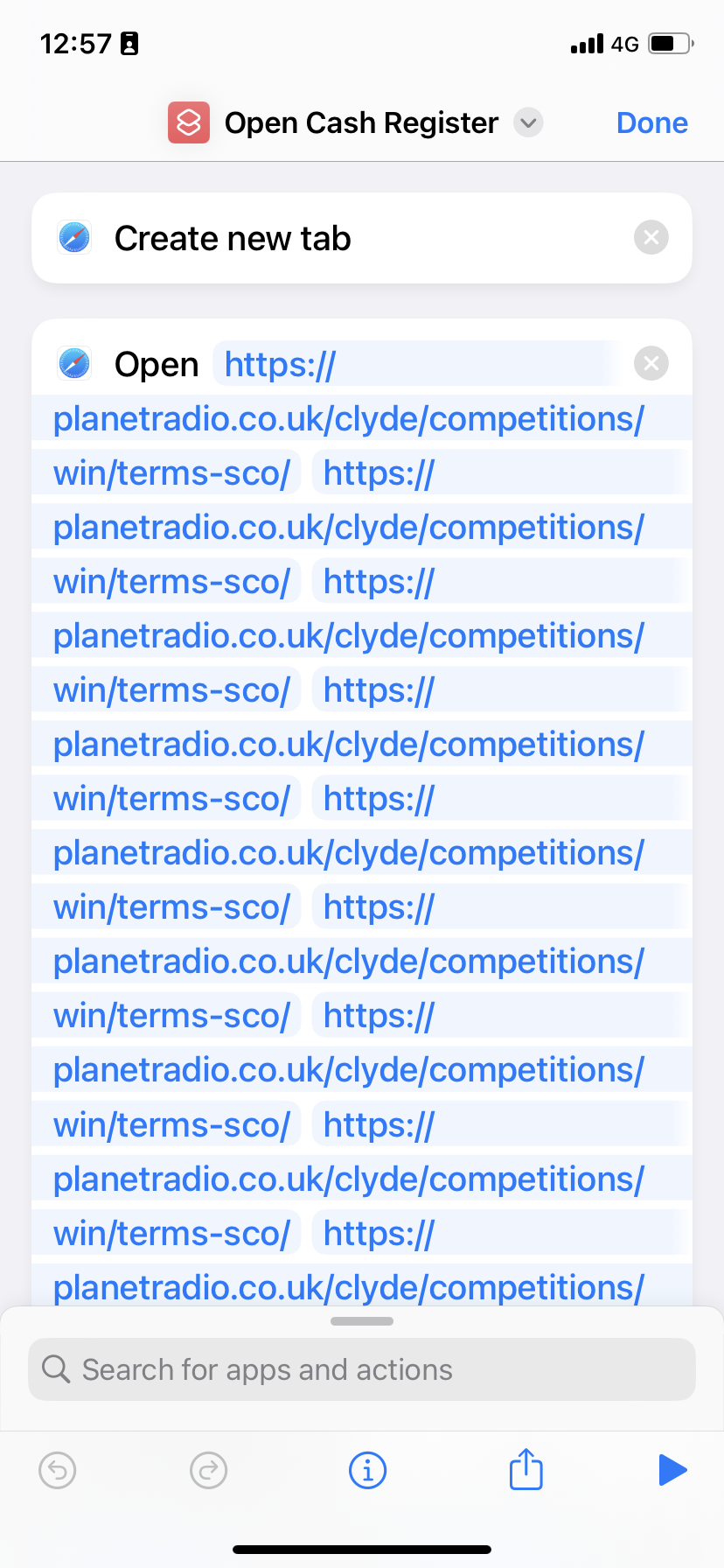Open the shortcut icon editor
This screenshot has width=724, height=1568.
point(189,122)
